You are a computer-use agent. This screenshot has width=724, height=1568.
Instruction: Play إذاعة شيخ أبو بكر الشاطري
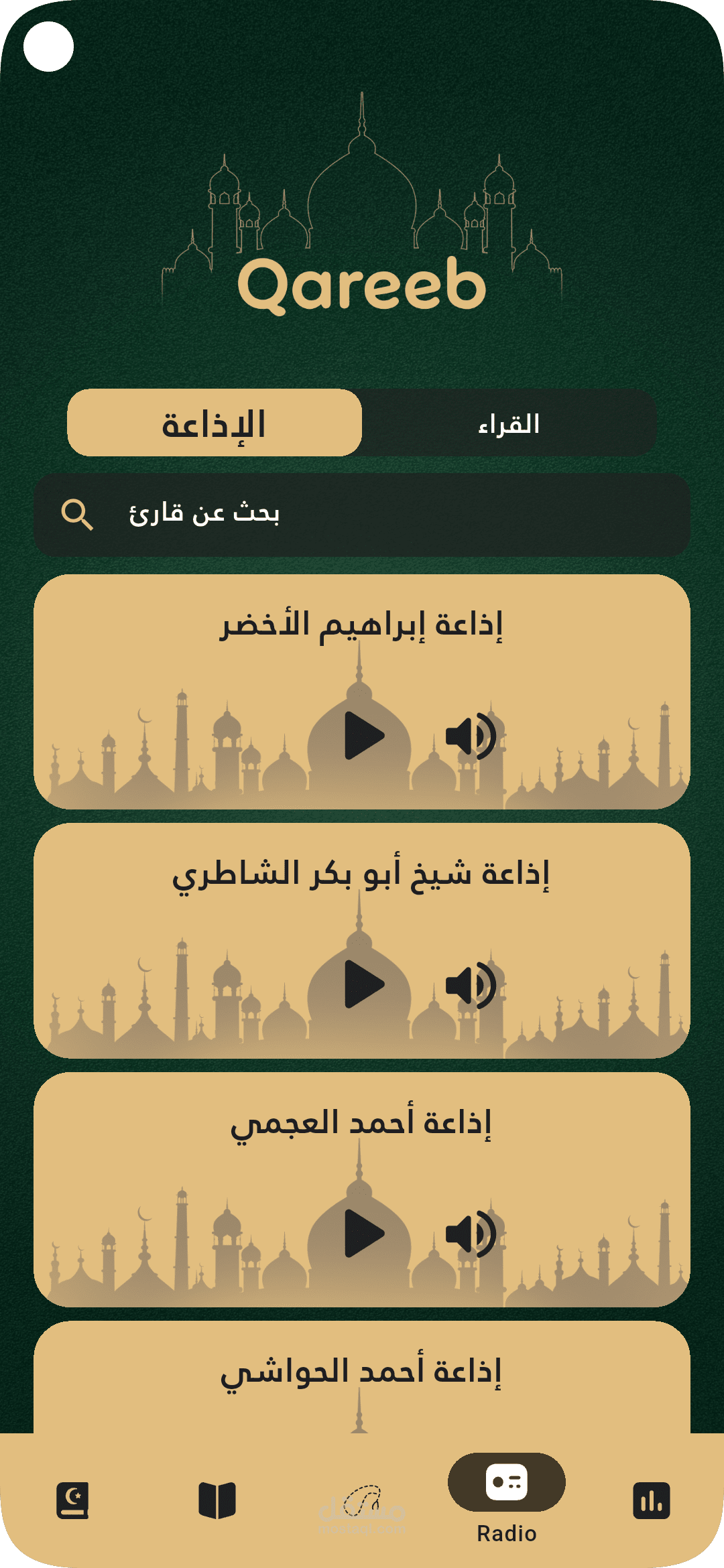click(364, 984)
